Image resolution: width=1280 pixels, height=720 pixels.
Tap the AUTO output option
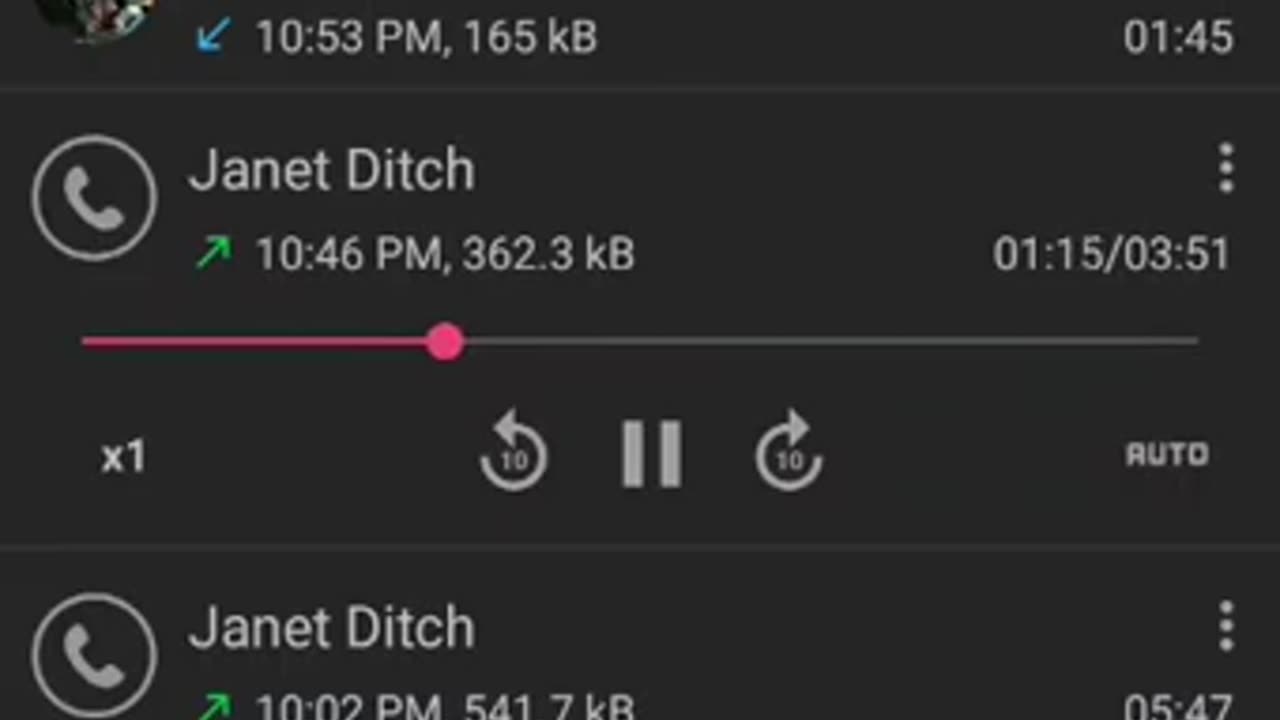point(1167,455)
